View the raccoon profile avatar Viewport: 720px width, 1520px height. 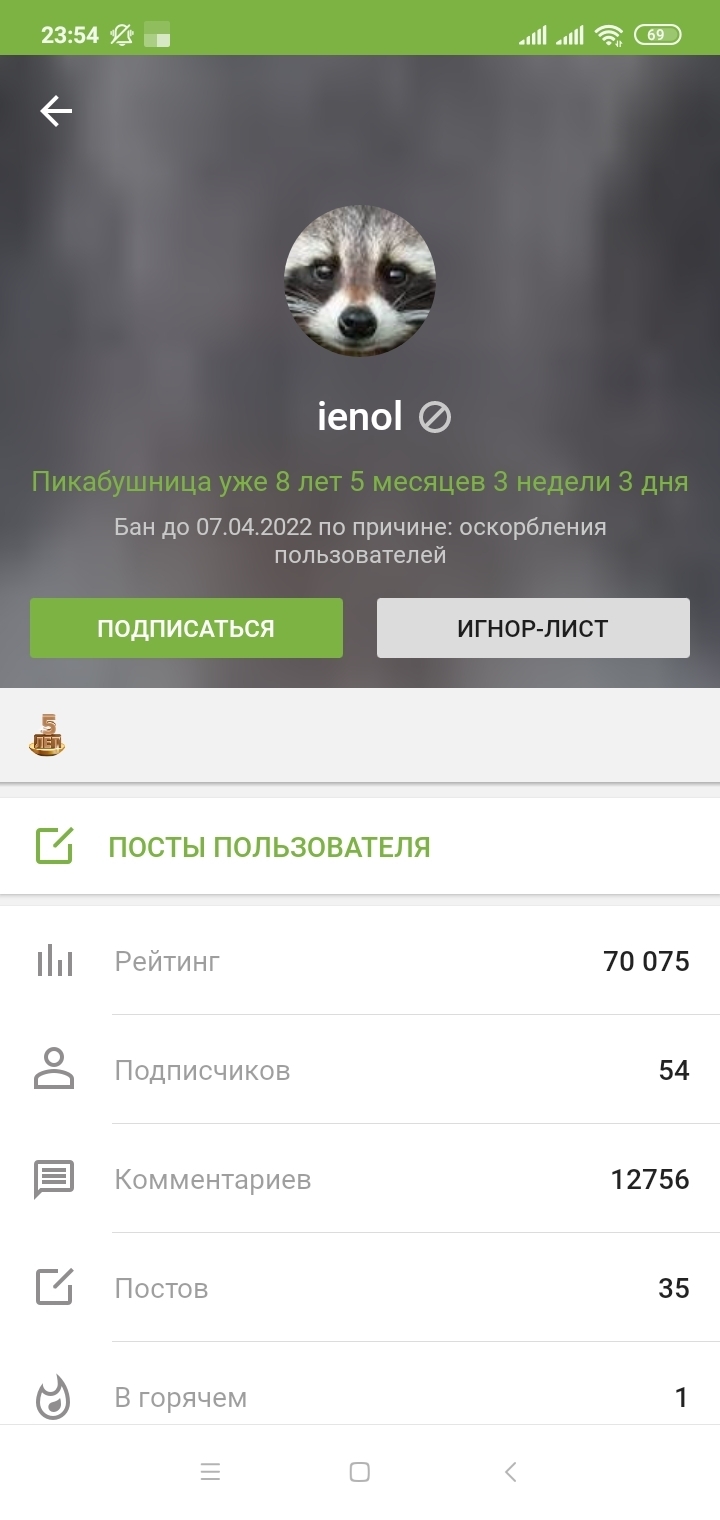click(x=360, y=281)
